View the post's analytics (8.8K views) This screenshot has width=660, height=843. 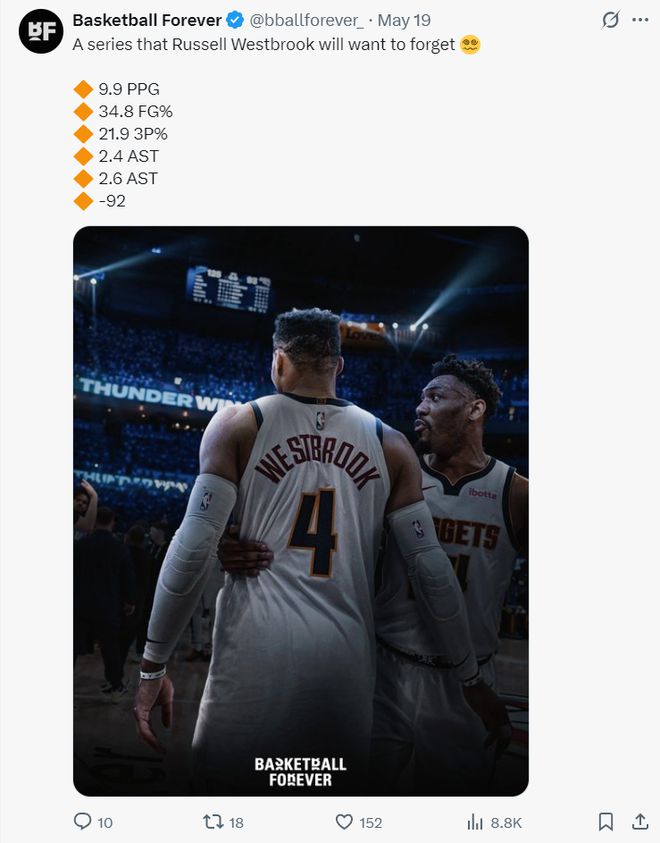coord(476,822)
